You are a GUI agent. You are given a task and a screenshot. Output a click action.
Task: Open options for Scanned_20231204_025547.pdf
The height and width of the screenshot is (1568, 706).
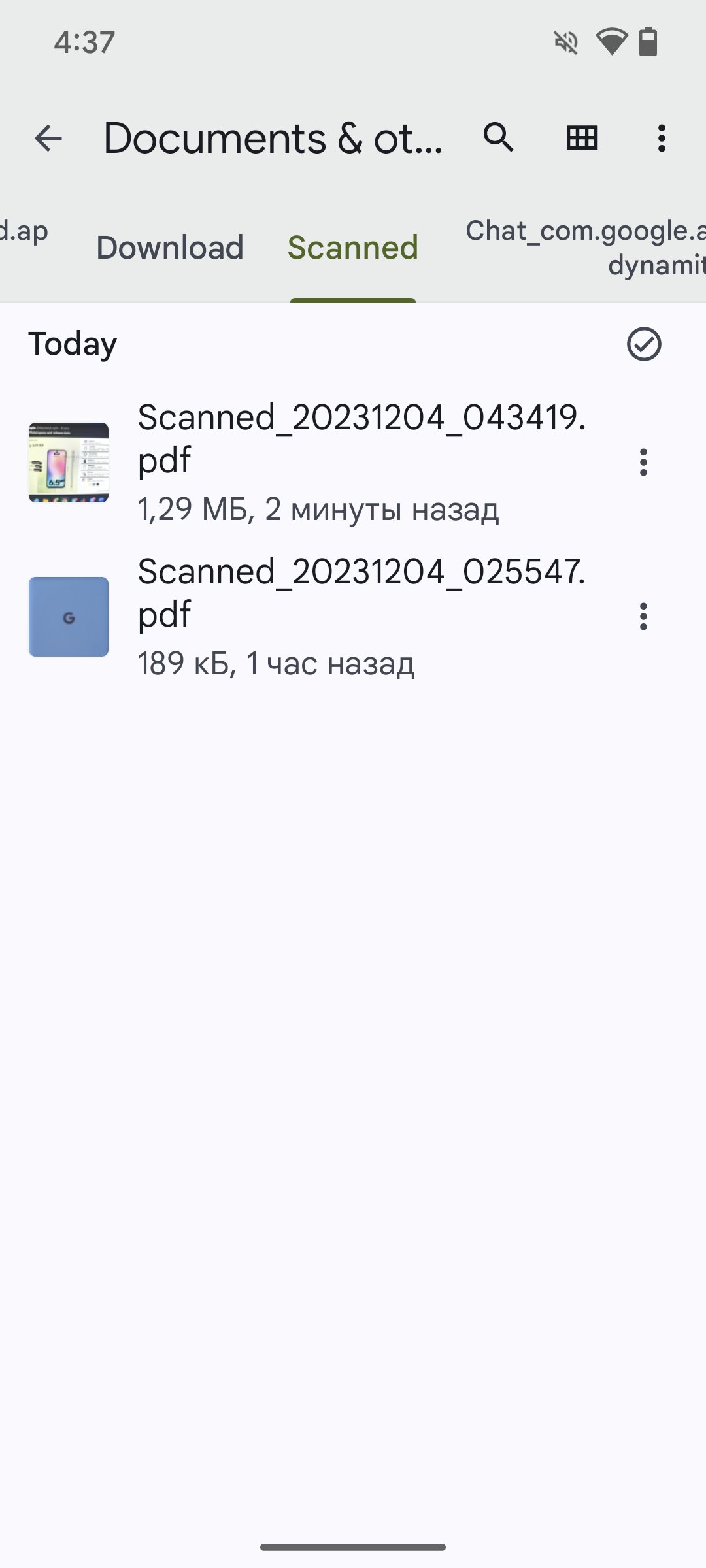click(644, 616)
